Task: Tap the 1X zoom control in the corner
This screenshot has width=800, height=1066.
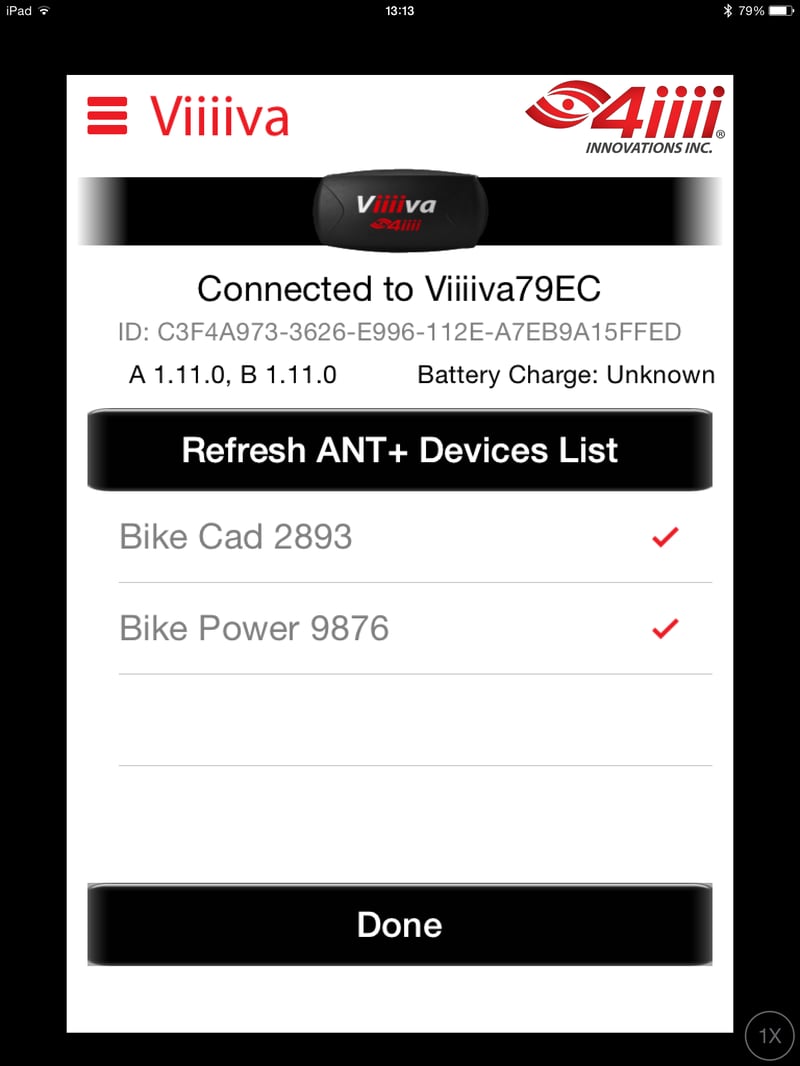Action: [x=768, y=1035]
